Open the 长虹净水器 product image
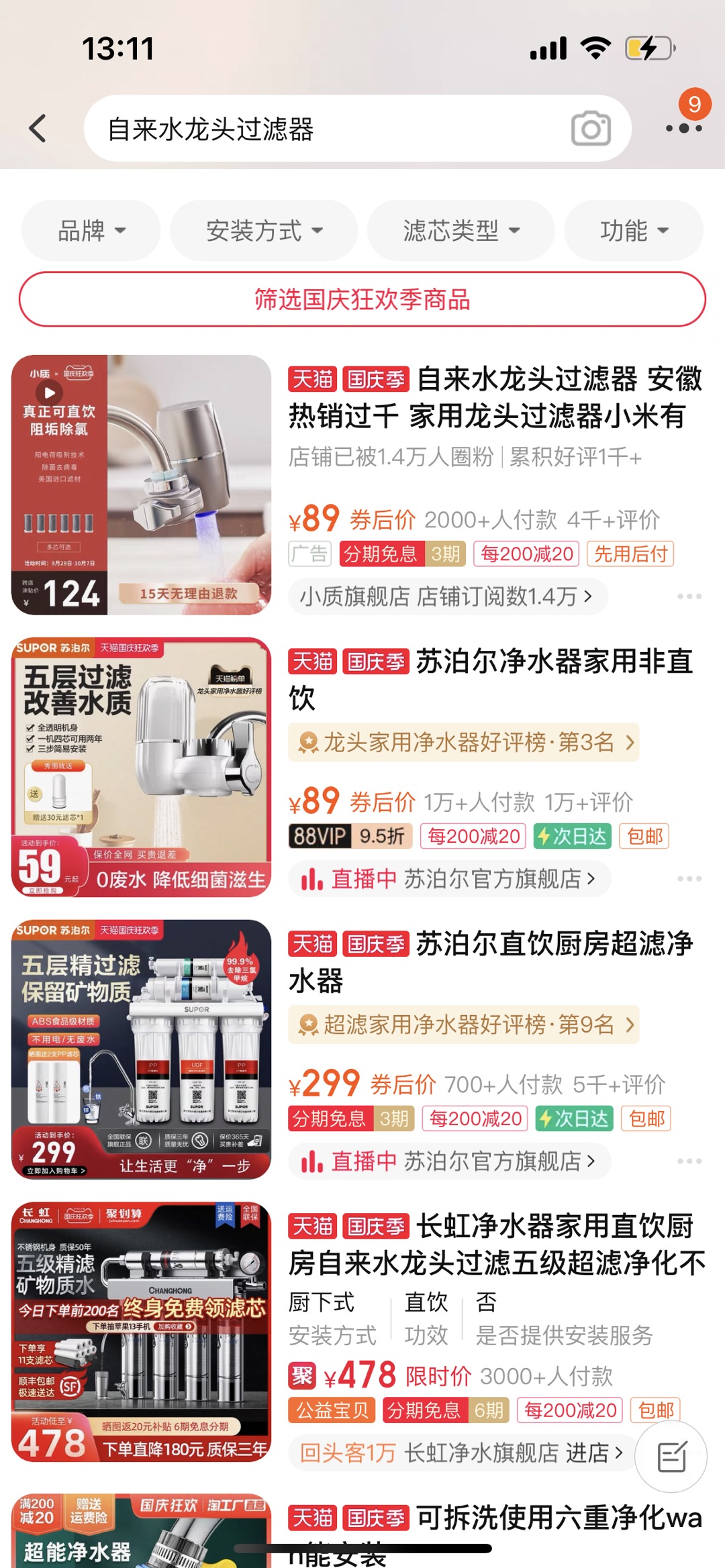This screenshot has width=725, height=1568. click(x=142, y=1332)
